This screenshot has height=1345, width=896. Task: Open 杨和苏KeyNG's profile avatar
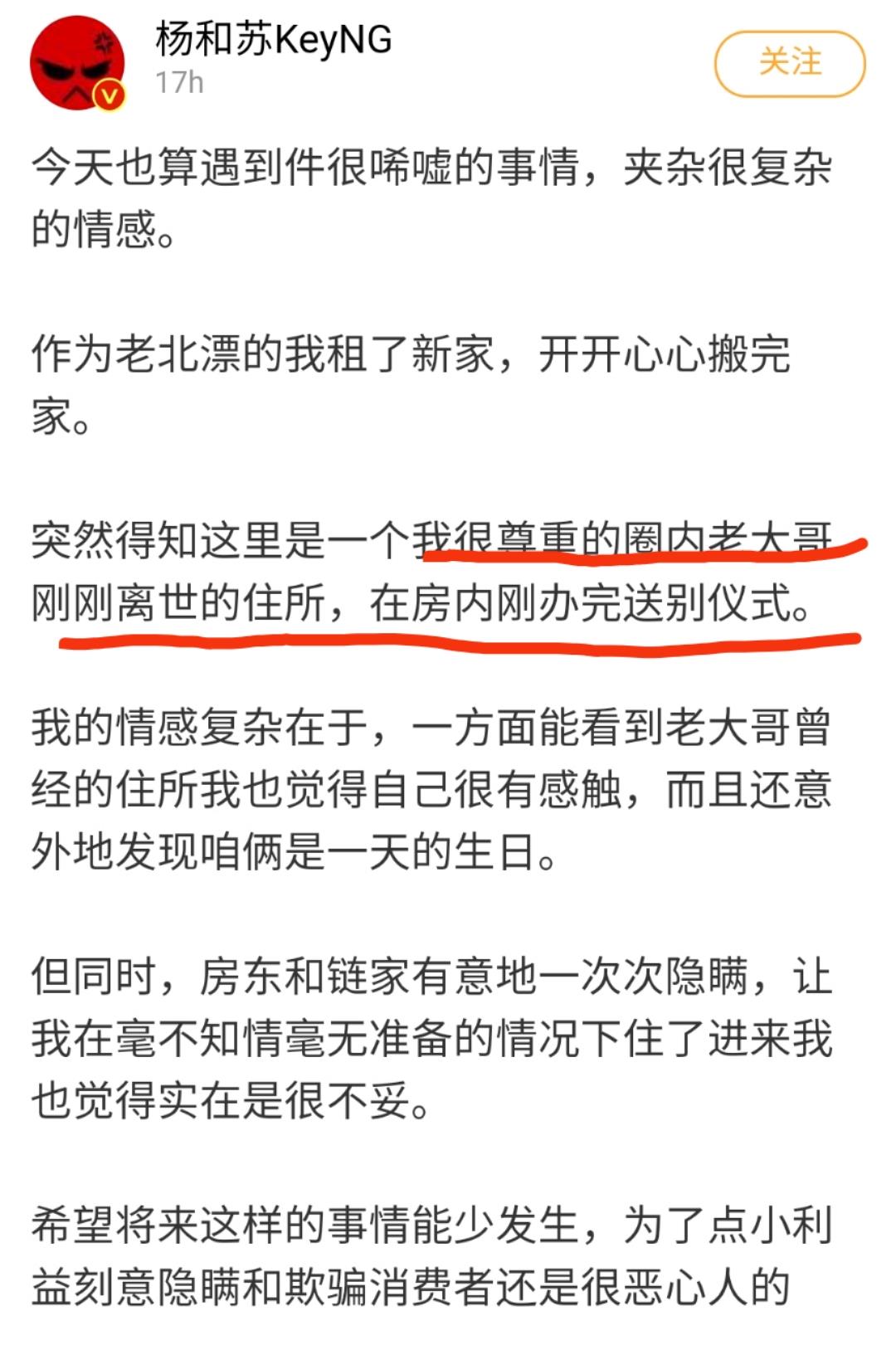77,63
